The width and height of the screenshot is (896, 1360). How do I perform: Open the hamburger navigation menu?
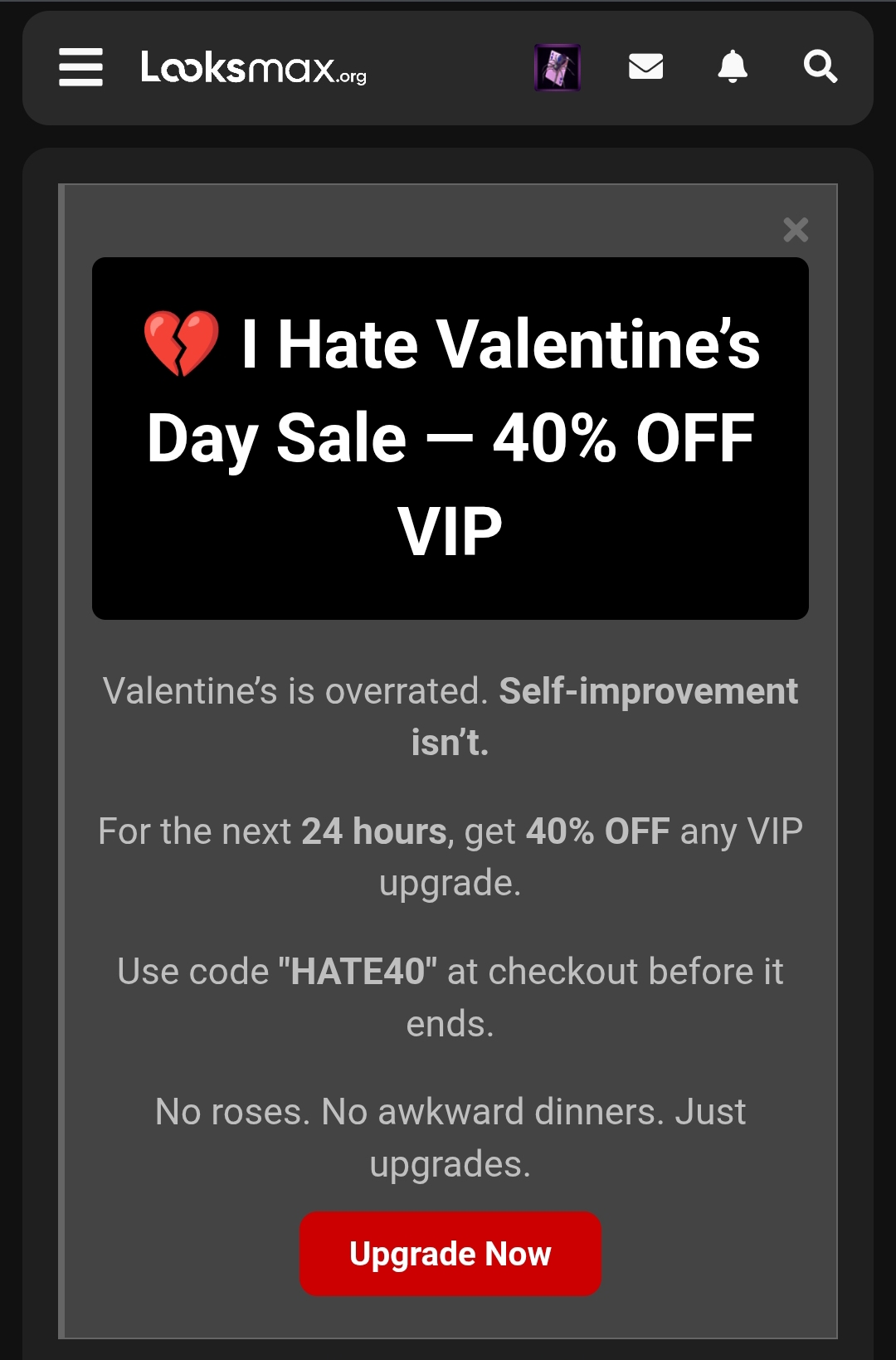click(80, 66)
